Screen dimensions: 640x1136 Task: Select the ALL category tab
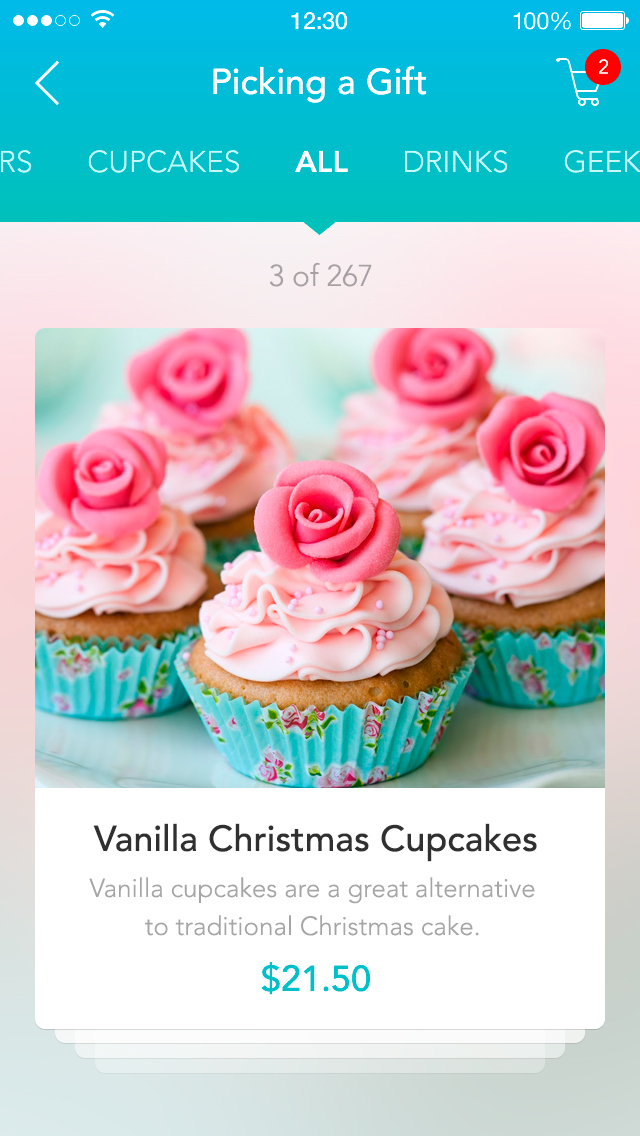[x=321, y=162]
